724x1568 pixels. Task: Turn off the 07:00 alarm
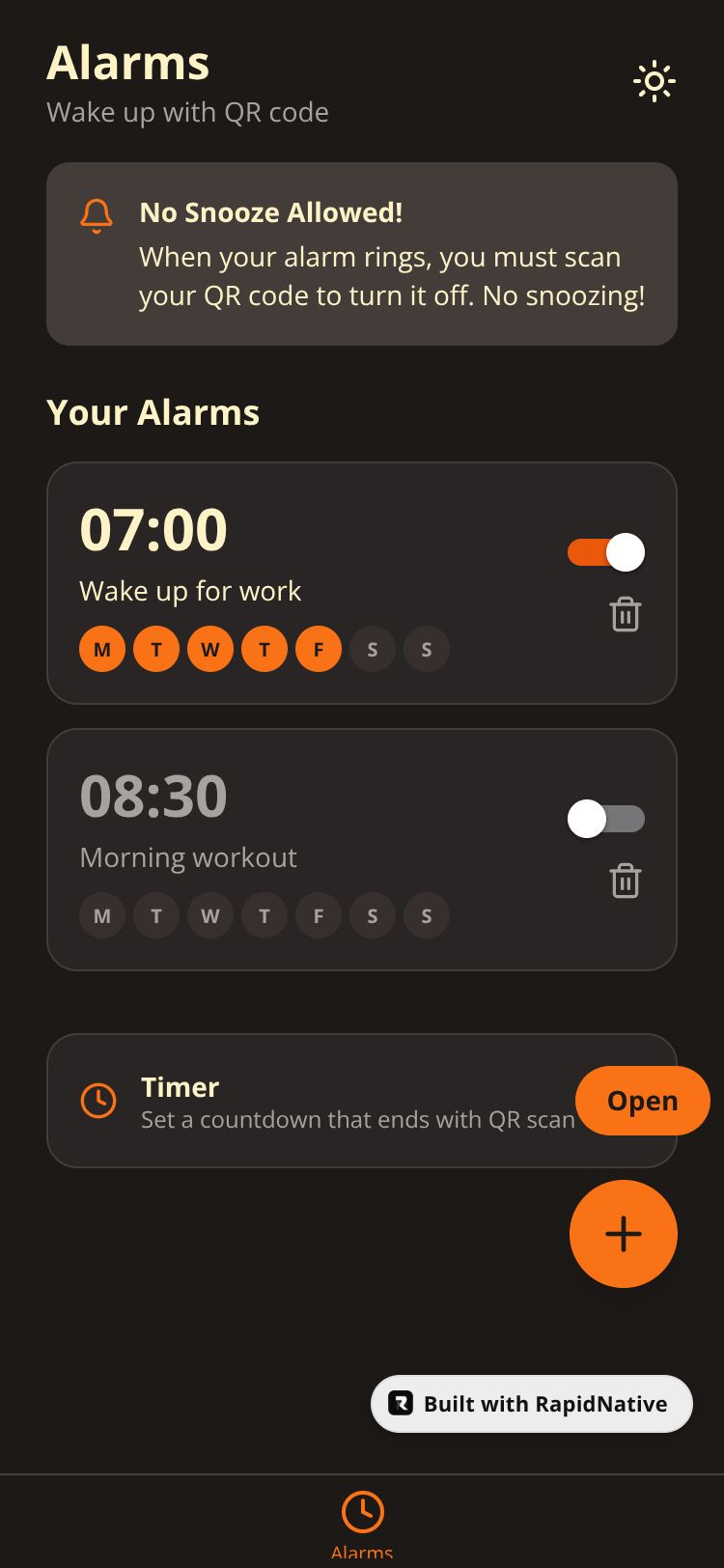click(x=606, y=552)
